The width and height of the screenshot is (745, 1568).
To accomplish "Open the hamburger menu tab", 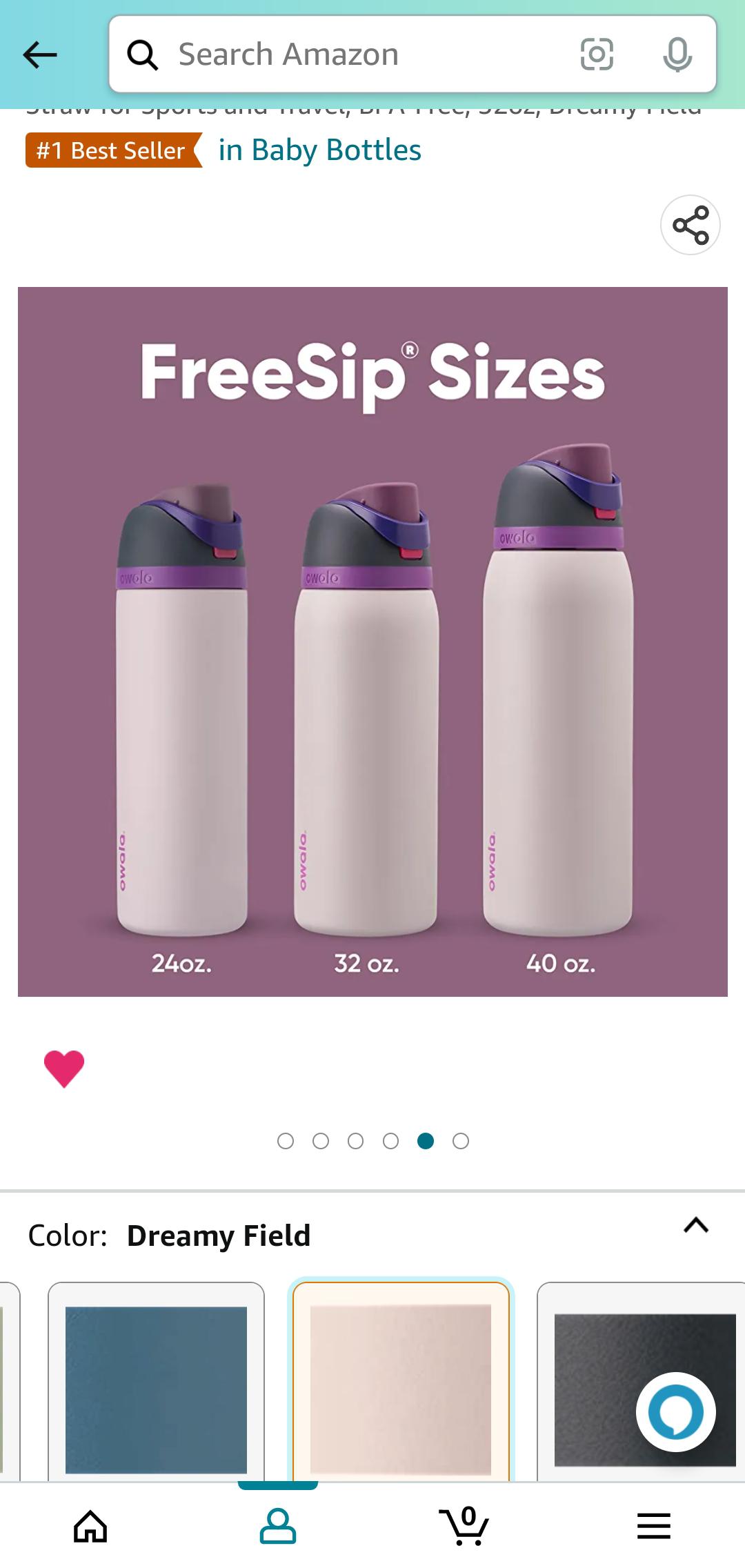I will point(653,1525).
